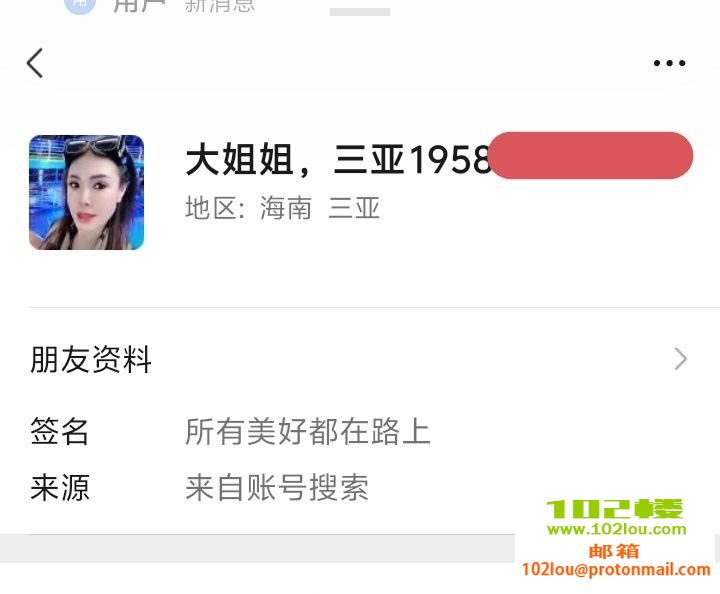Go back using the arrow icon
The width and height of the screenshot is (720, 594).
pyautogui.click(x=35, y=63)
